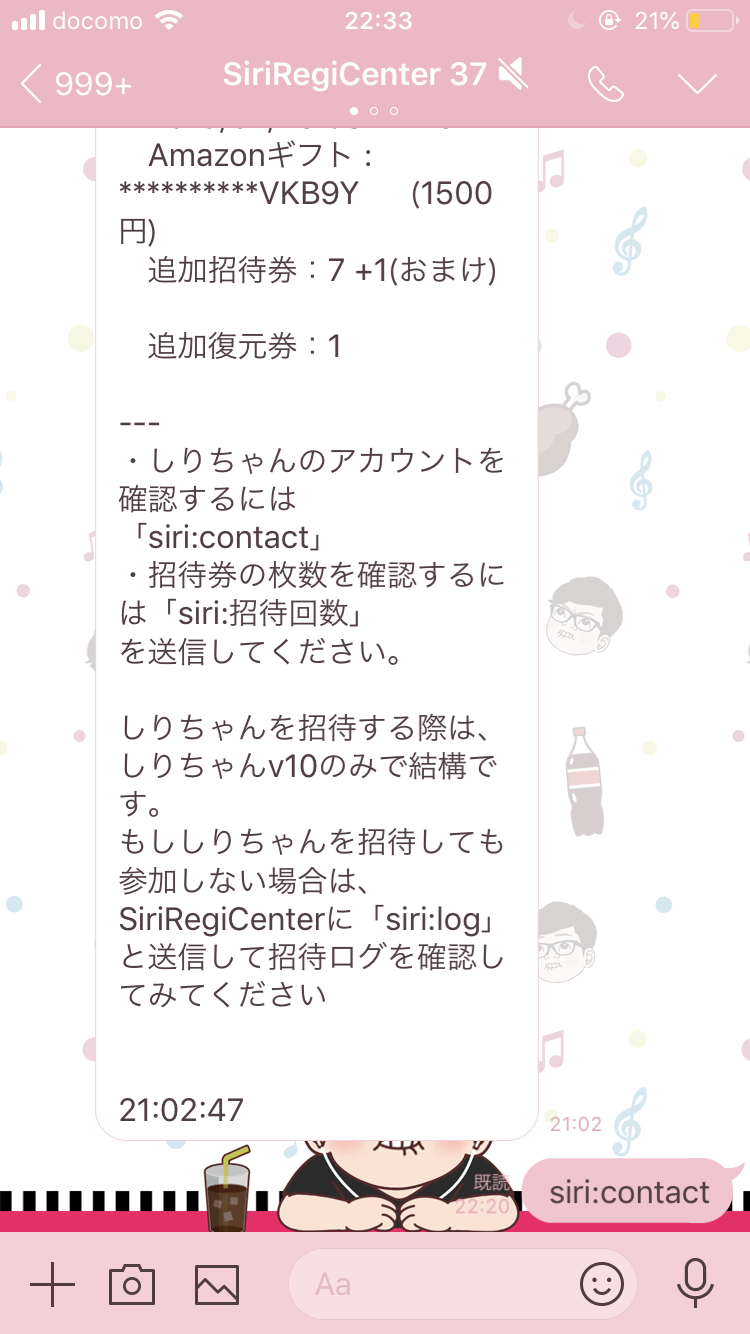Record a voice message with the microphone

[x=694, y=1283]
